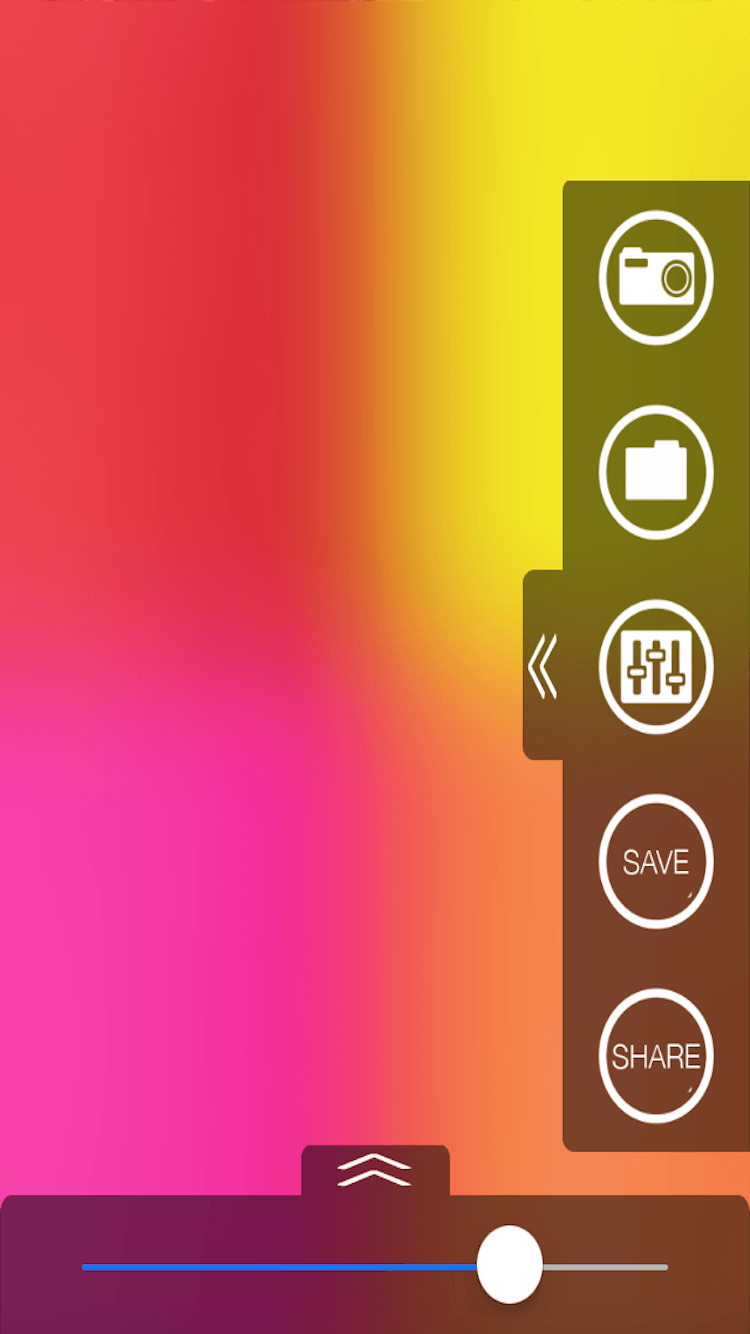Save the blurred wallpaper
The width and height of the screenshot is (750, 1334).
(x=656, y=861)
